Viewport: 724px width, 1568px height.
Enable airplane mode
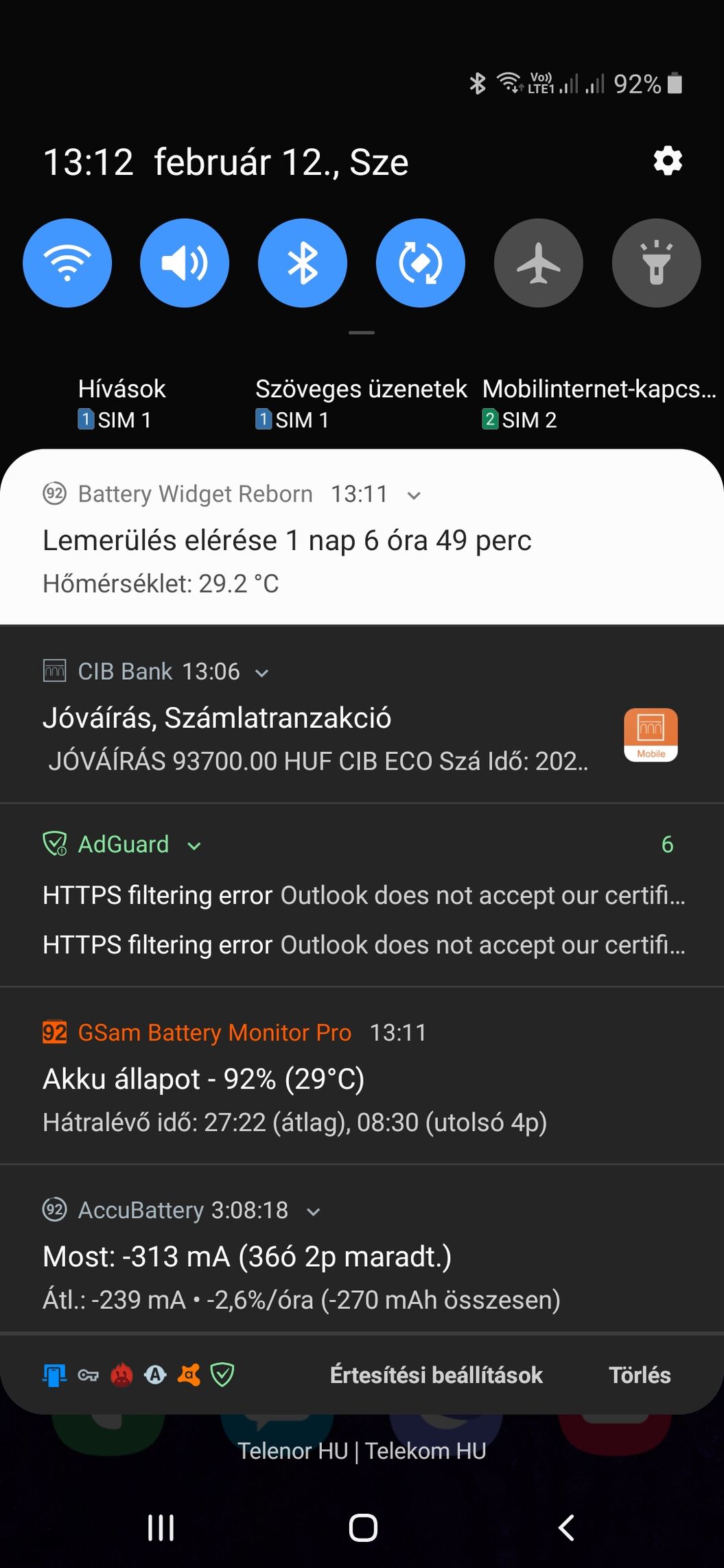pyautogui.click(x=539, y=263)
